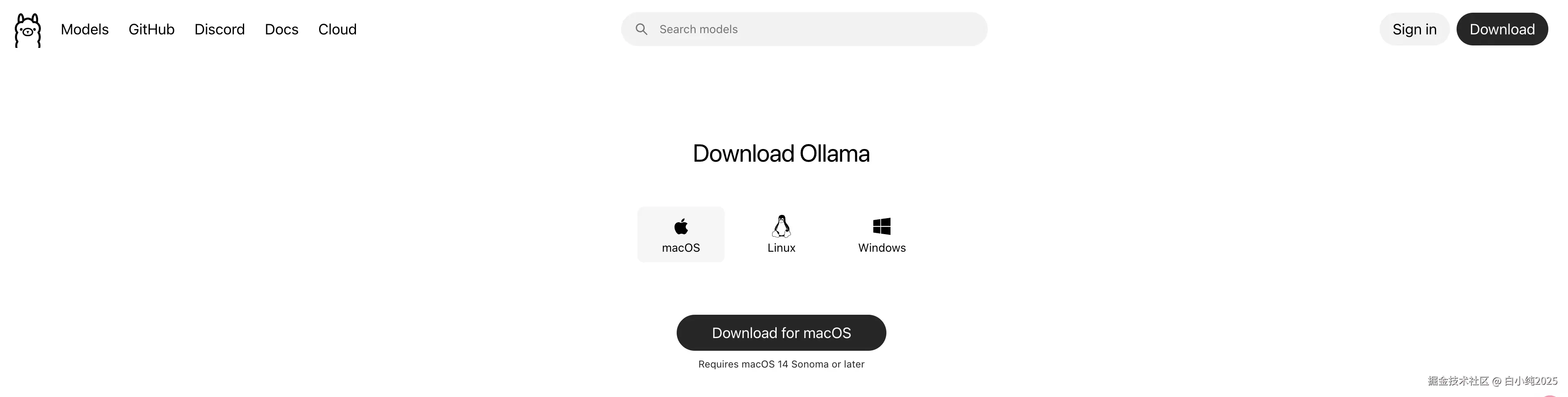
Task: Visit the Discord link
Action: click(220, 29)
